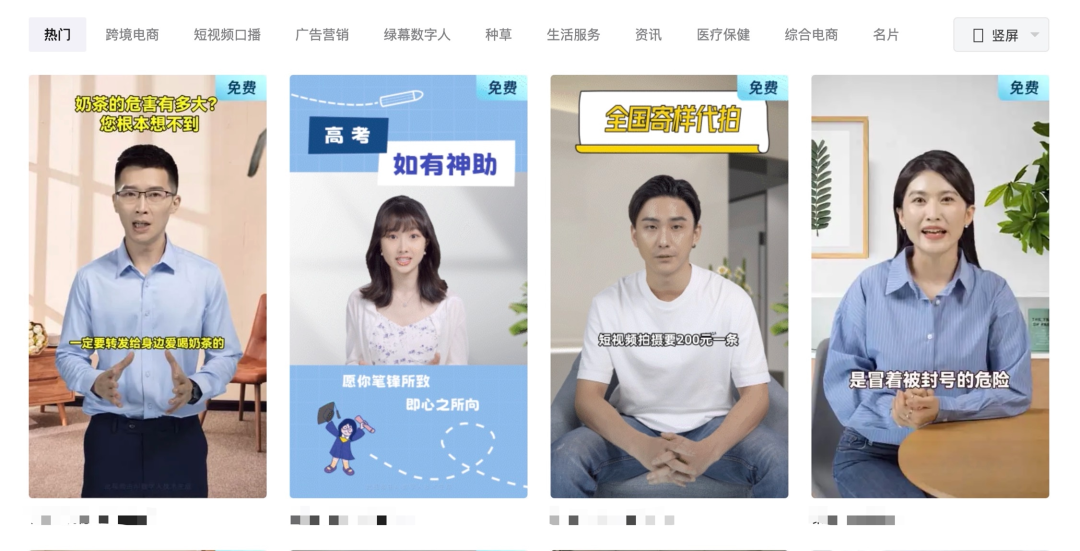Select the 名片 tab
The width and height of the screenshot is (1080, 551).
click(x=885, y=35)
